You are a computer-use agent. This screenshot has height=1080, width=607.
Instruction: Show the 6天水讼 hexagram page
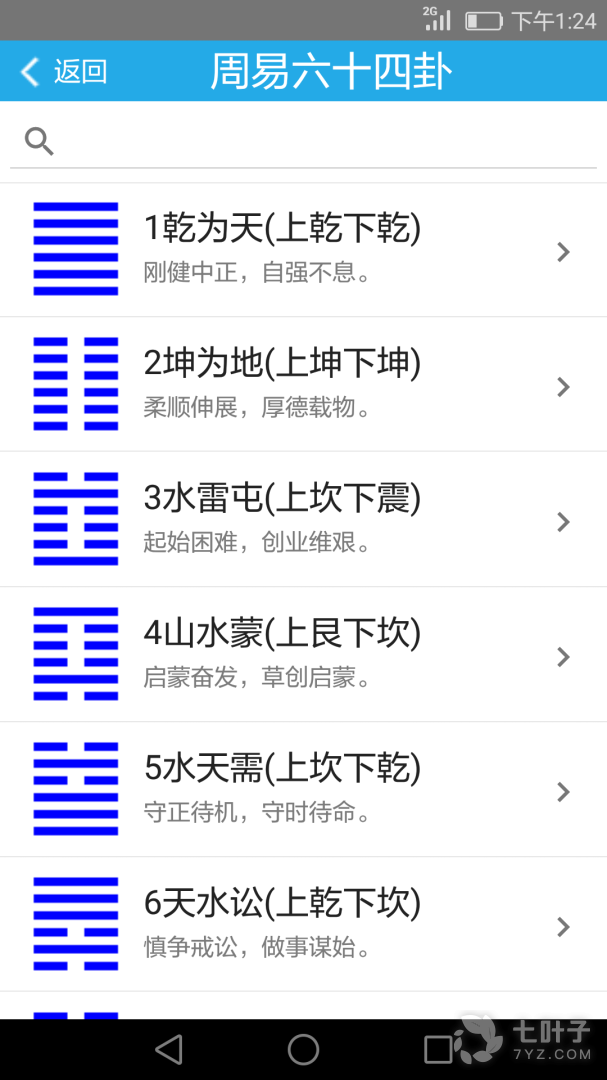(303, 924)
